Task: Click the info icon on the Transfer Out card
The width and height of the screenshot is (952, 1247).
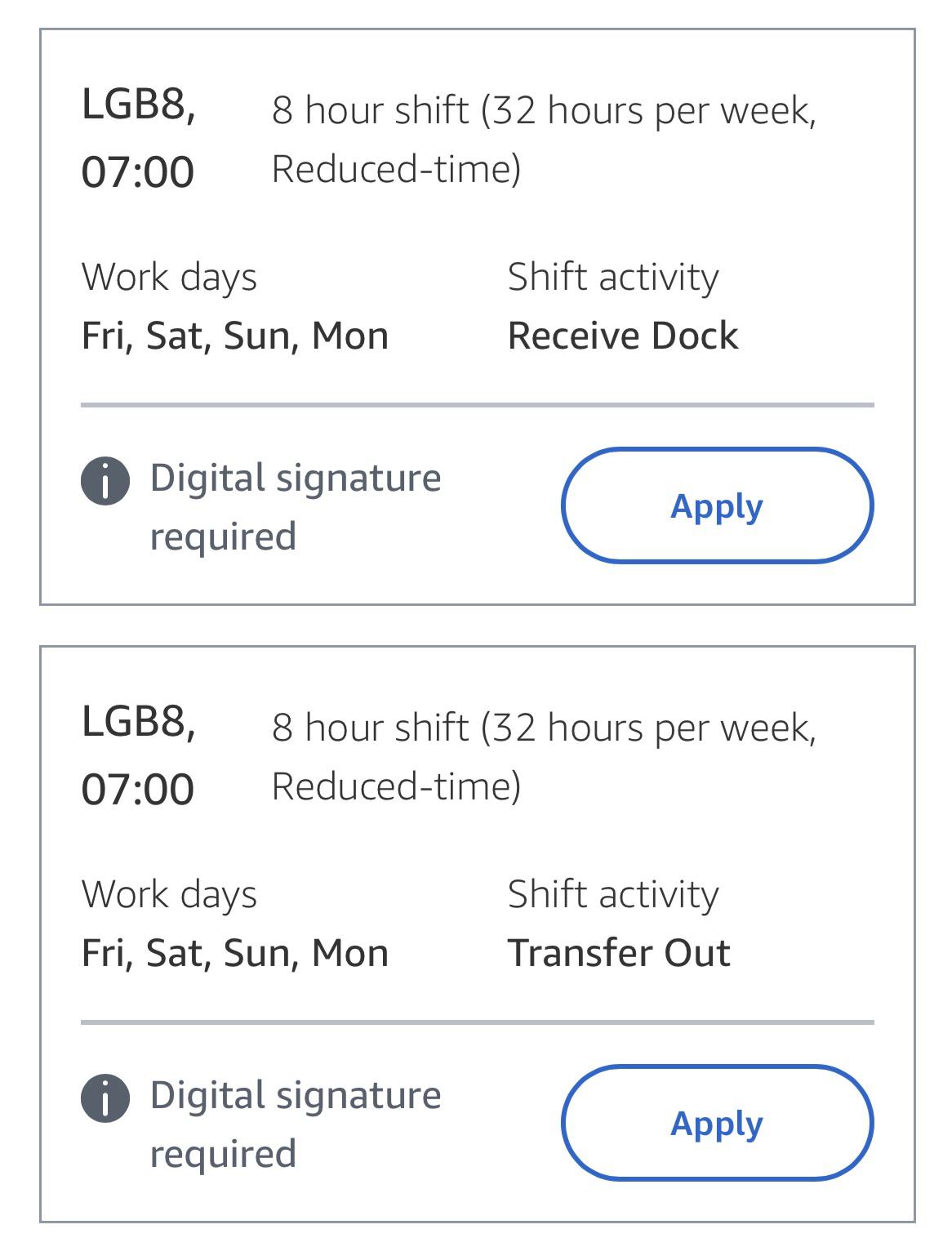Action: pos(106,1098)
